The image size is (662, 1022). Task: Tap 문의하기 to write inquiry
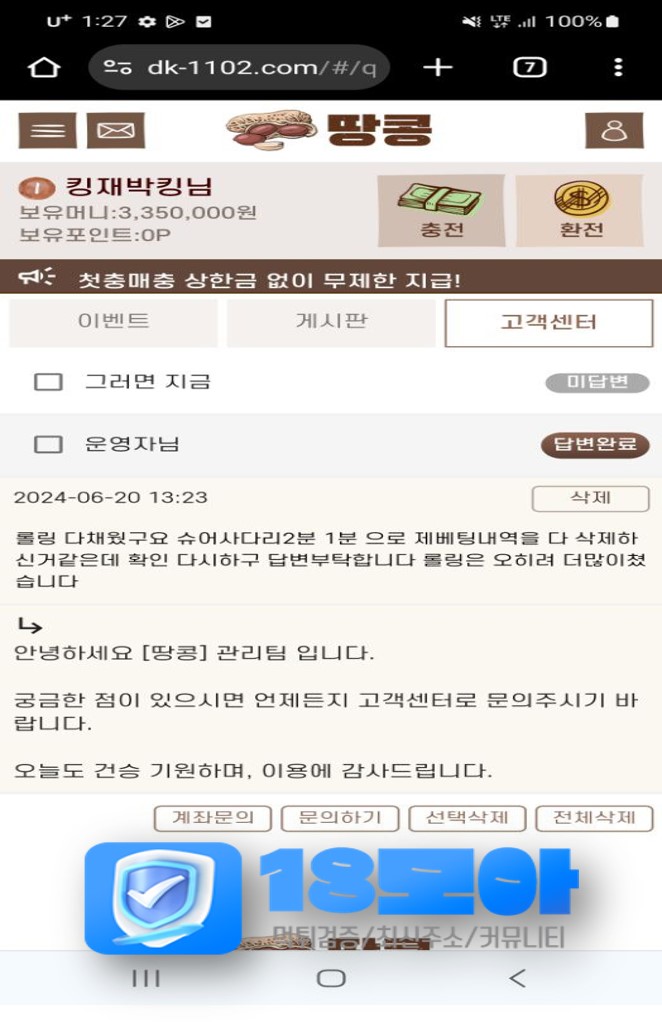[340, 818]
